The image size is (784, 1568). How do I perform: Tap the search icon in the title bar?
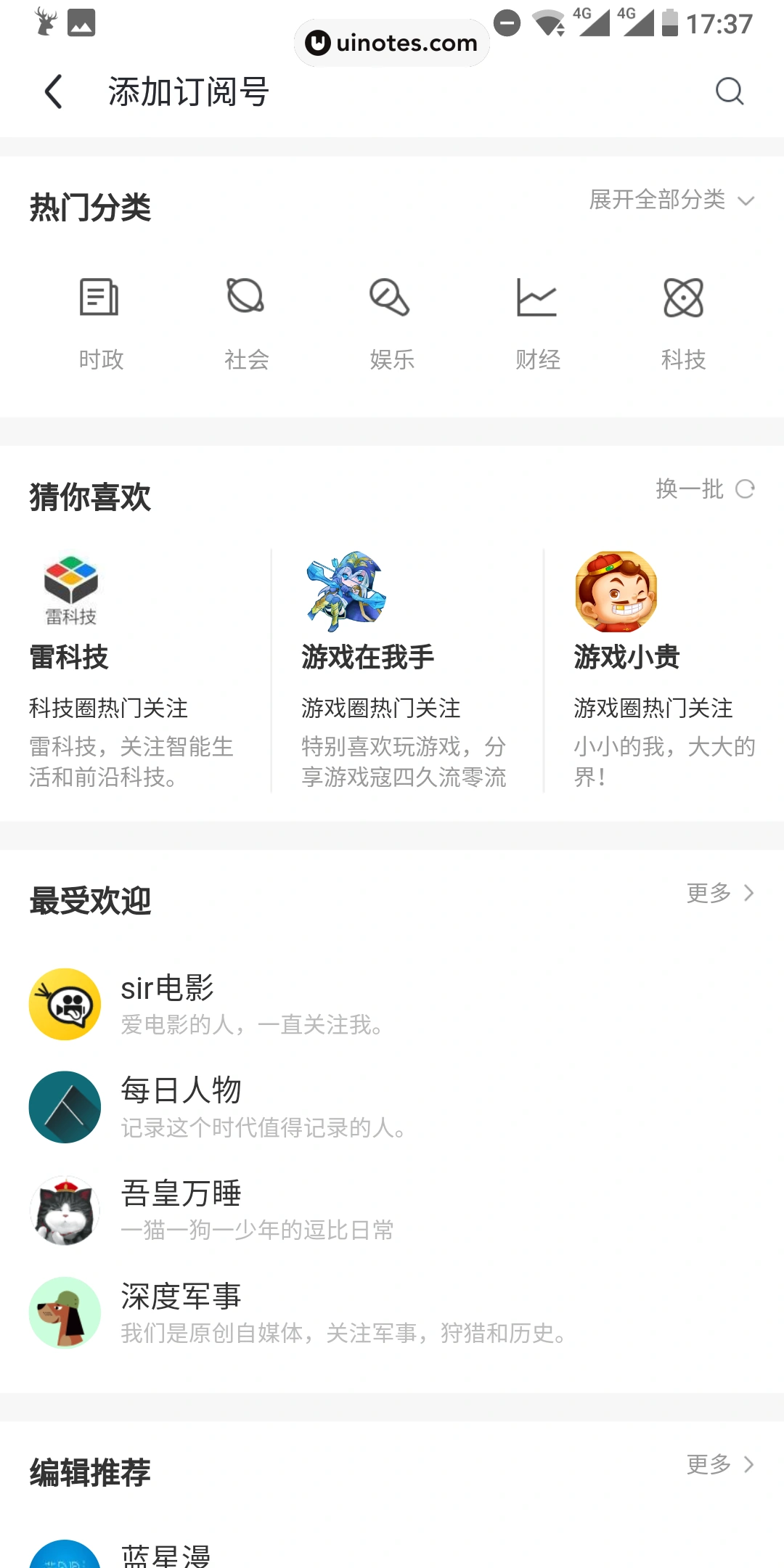tap(729, 91)
